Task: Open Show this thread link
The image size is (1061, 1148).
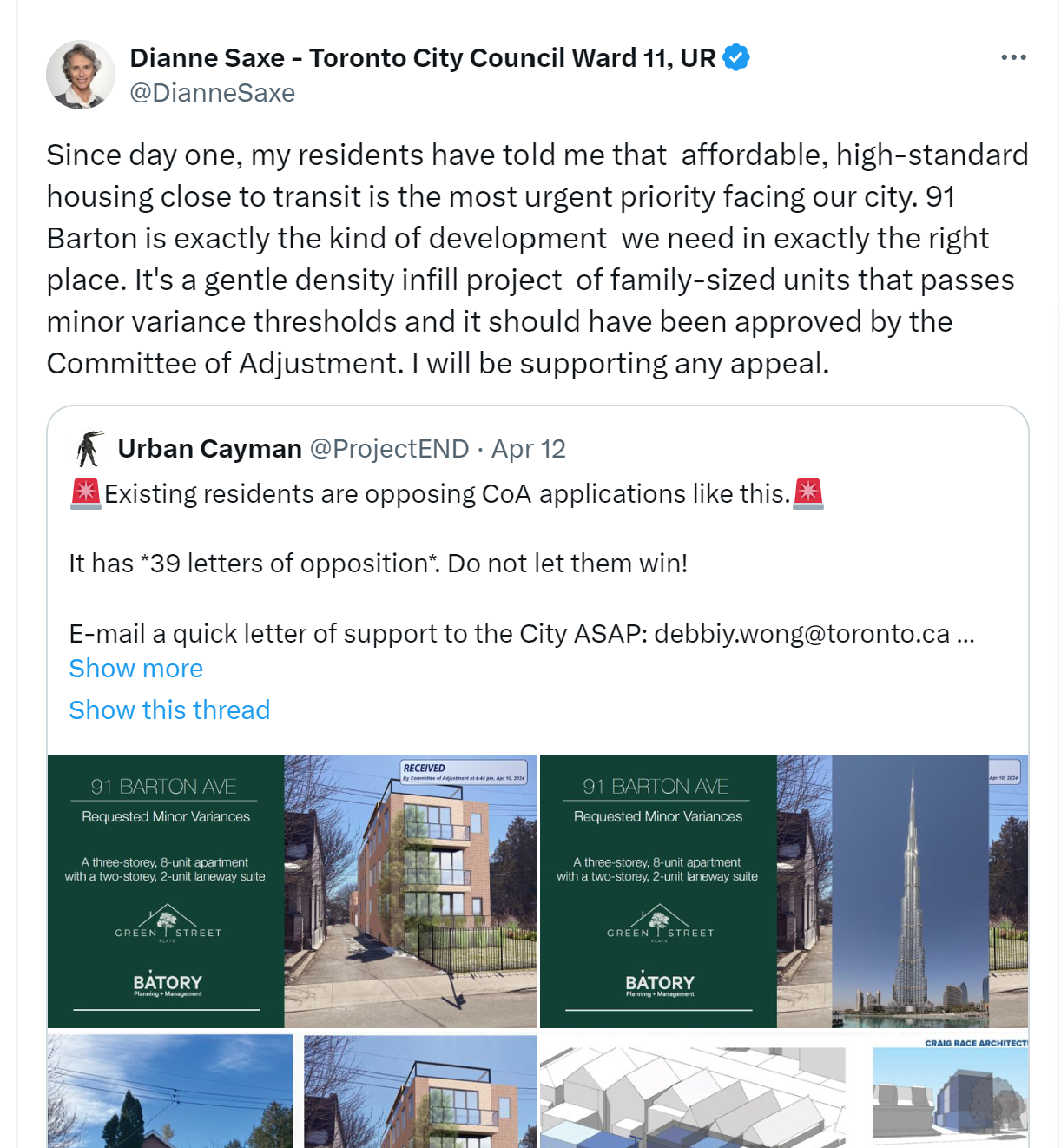Action: [x=169, y=710]
